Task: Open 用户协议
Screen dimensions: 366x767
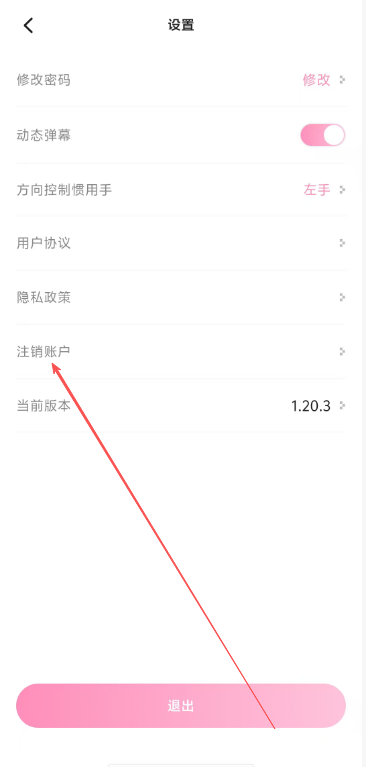Action: click(181, 243)
